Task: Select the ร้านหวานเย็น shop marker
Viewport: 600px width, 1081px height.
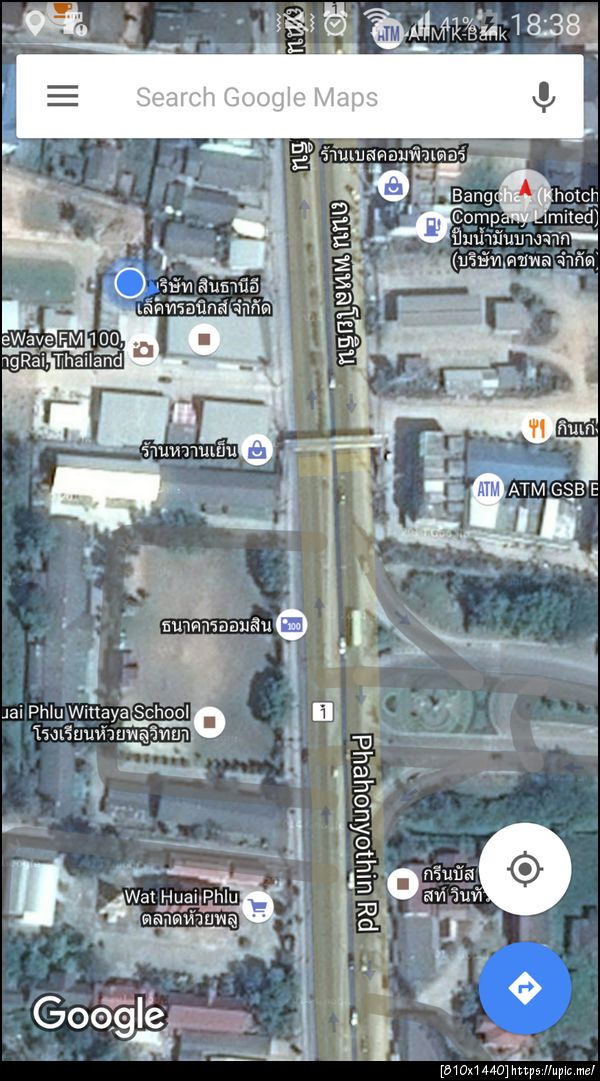Action: [x=259, y=450]
